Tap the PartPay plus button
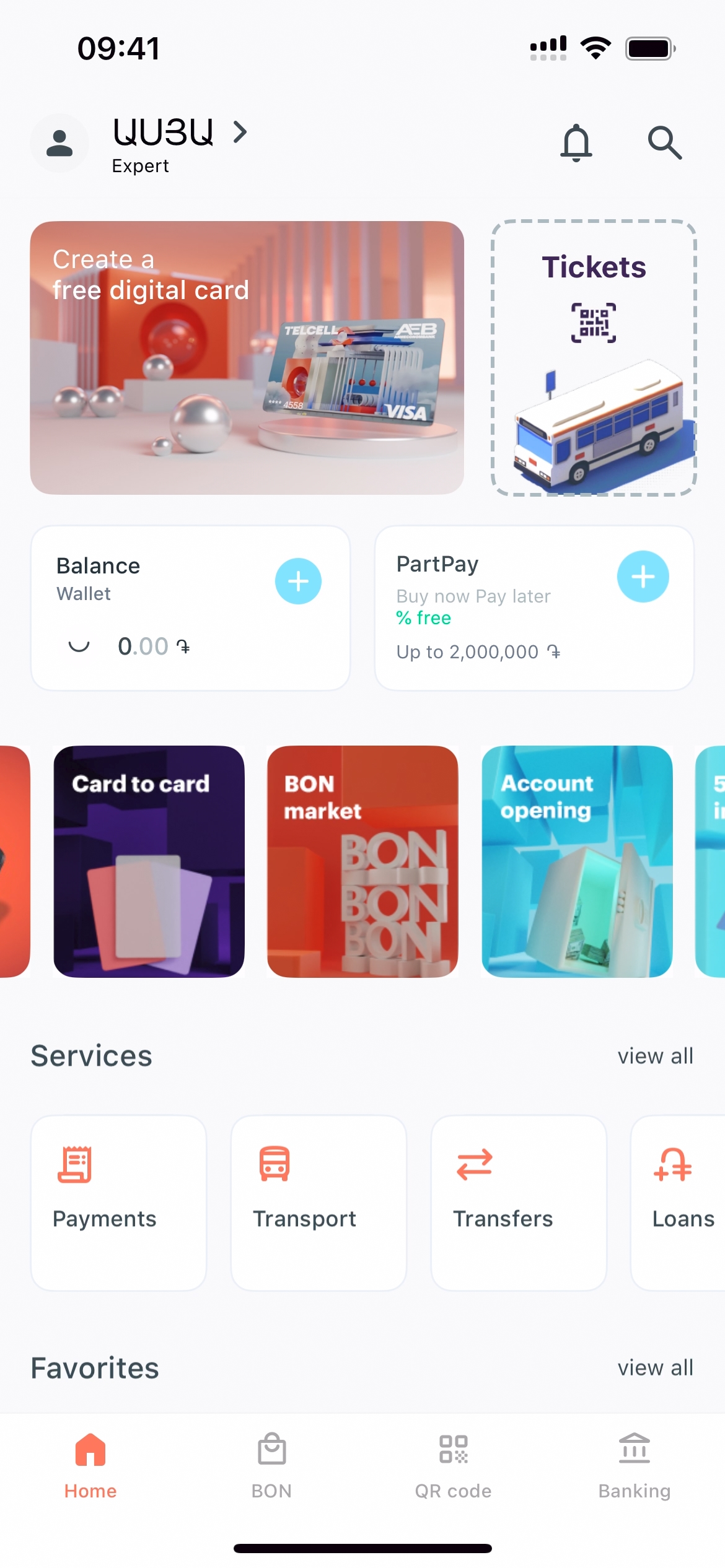 [x=643, y=577]
